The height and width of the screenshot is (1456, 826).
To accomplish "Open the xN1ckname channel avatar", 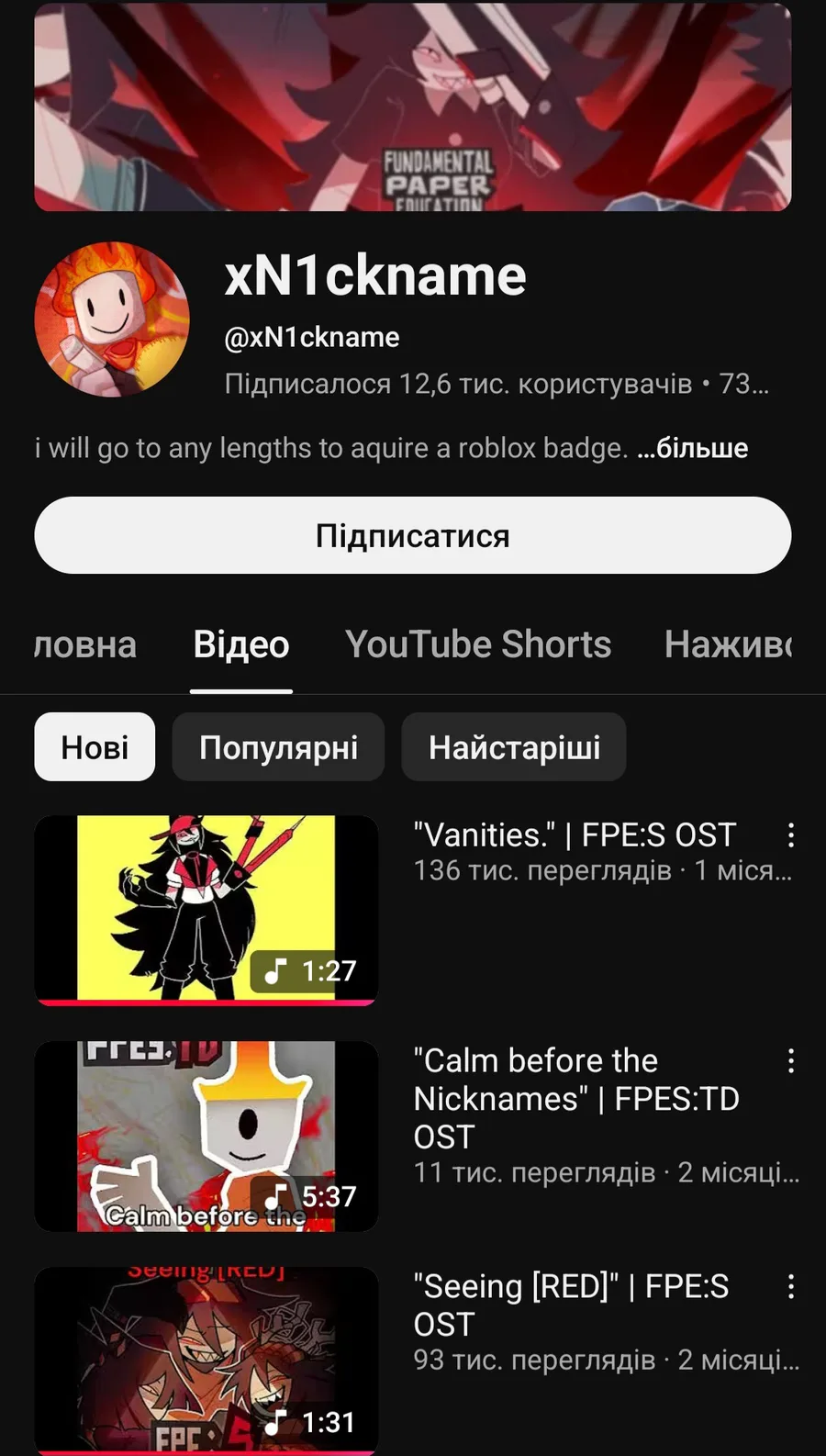I will 112,319.
